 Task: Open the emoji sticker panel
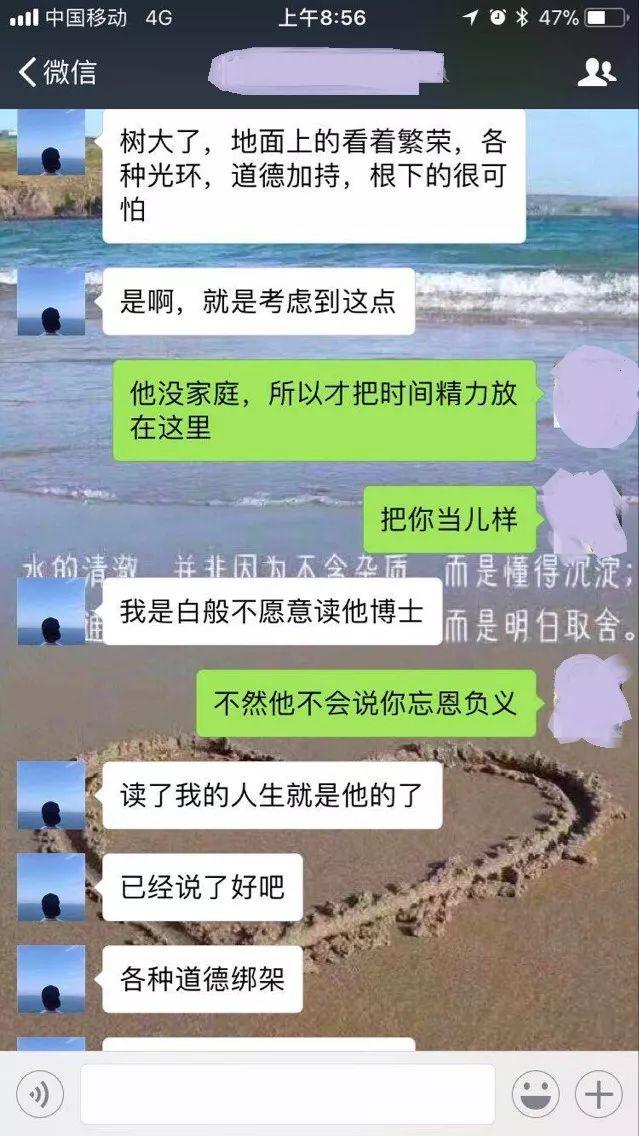pos(535,1094)
